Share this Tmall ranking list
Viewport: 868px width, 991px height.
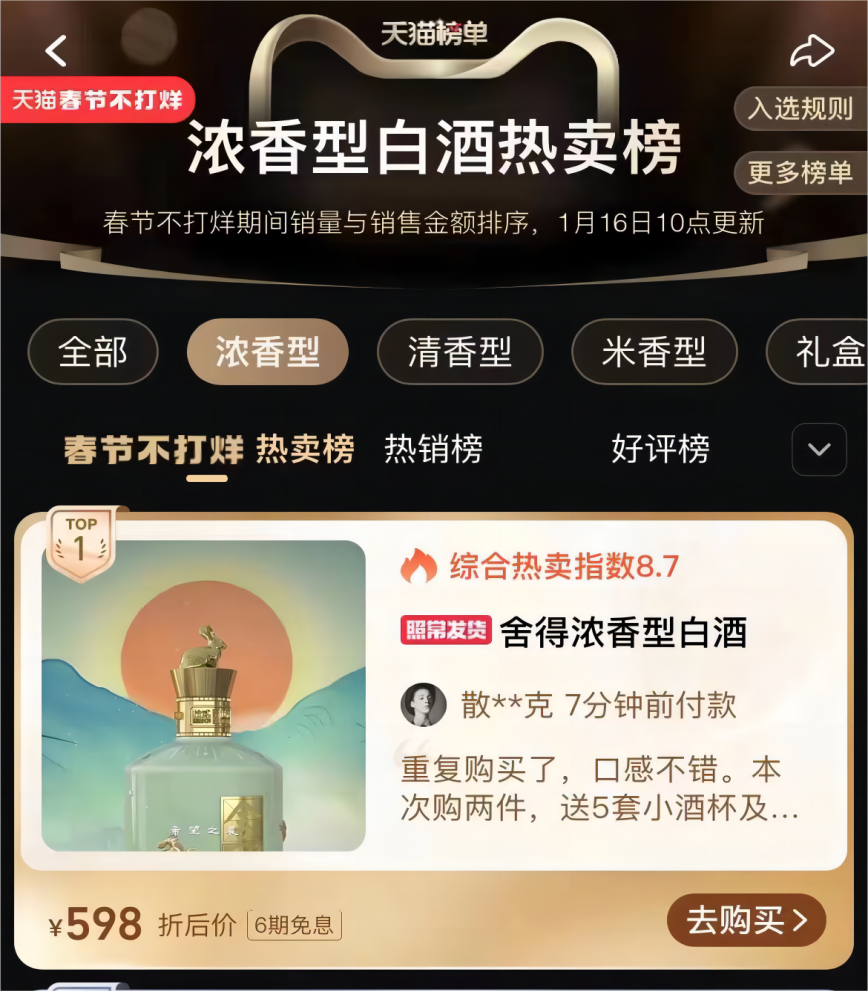(x=811, y=51)
